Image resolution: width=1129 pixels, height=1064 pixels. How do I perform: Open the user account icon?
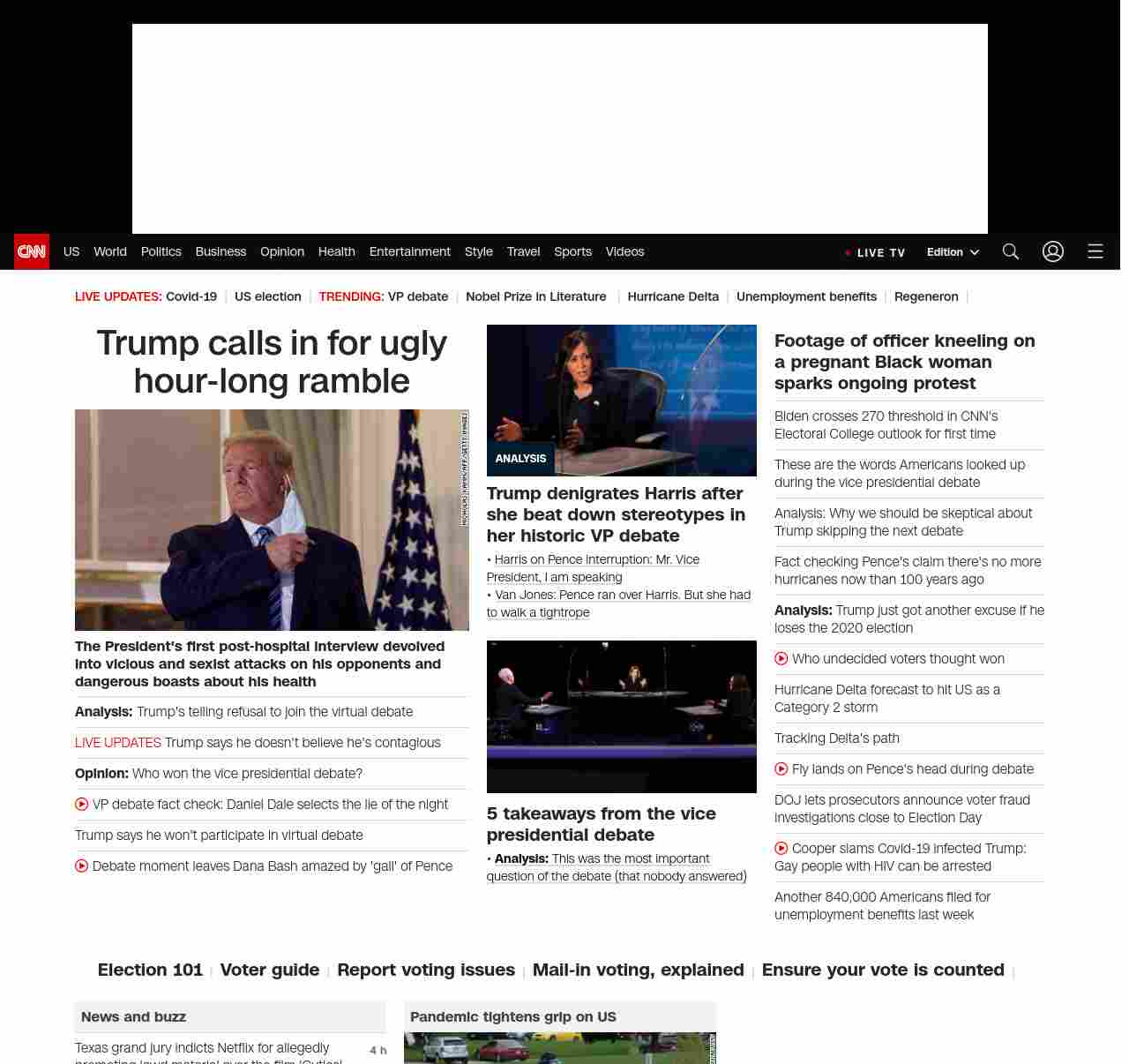point(1052,251)
